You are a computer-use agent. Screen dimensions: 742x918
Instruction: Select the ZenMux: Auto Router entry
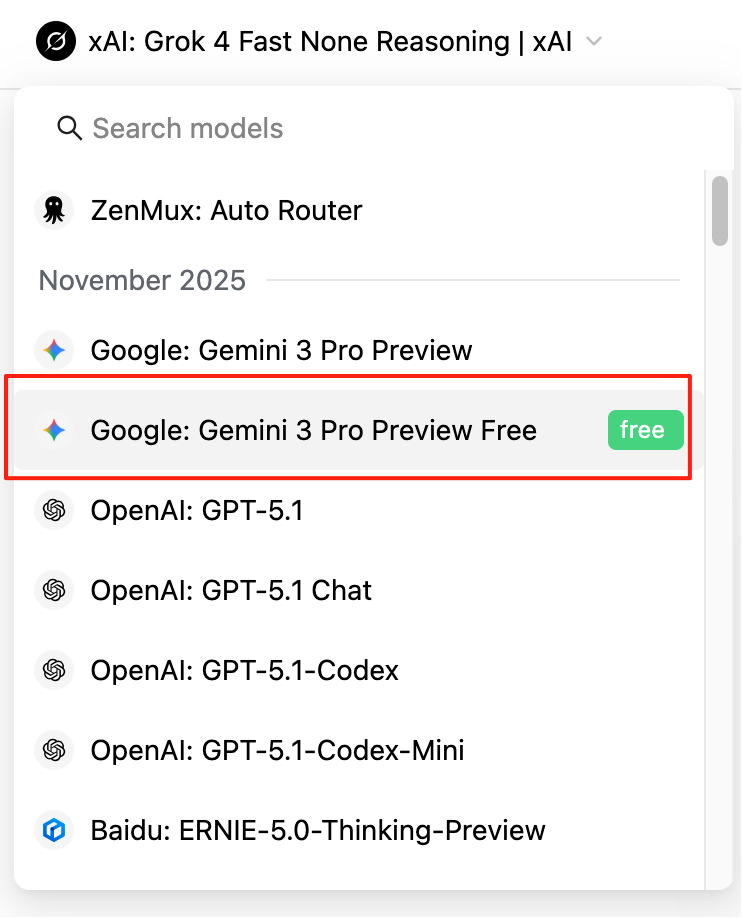(x=226, y=210)
